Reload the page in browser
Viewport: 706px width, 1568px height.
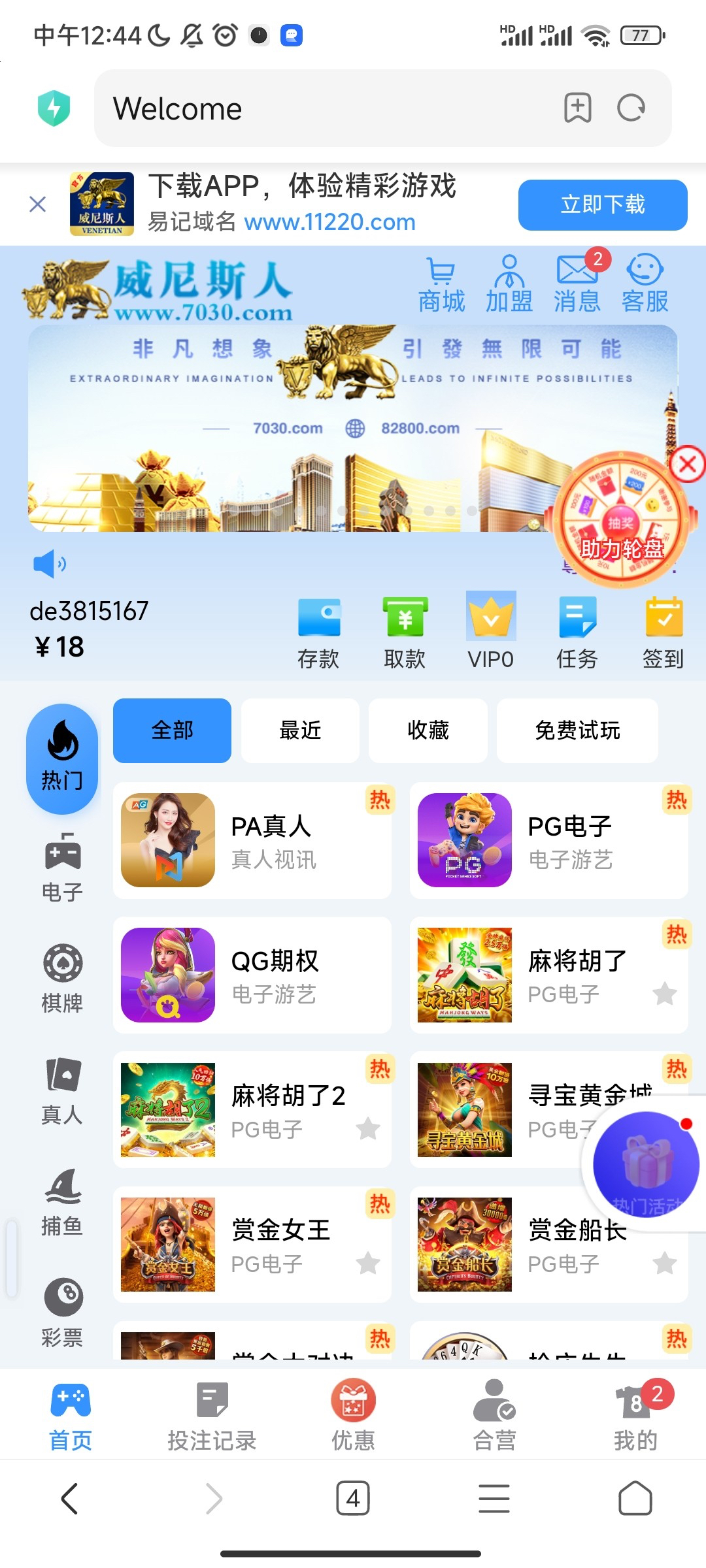click(631, 108)
